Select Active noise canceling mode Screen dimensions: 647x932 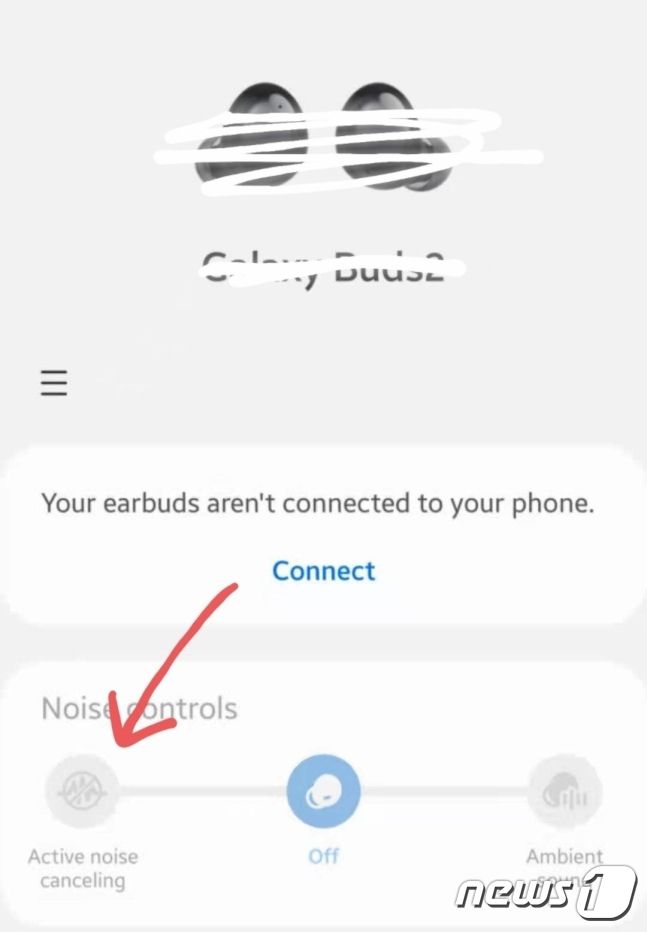coord(82,793)
